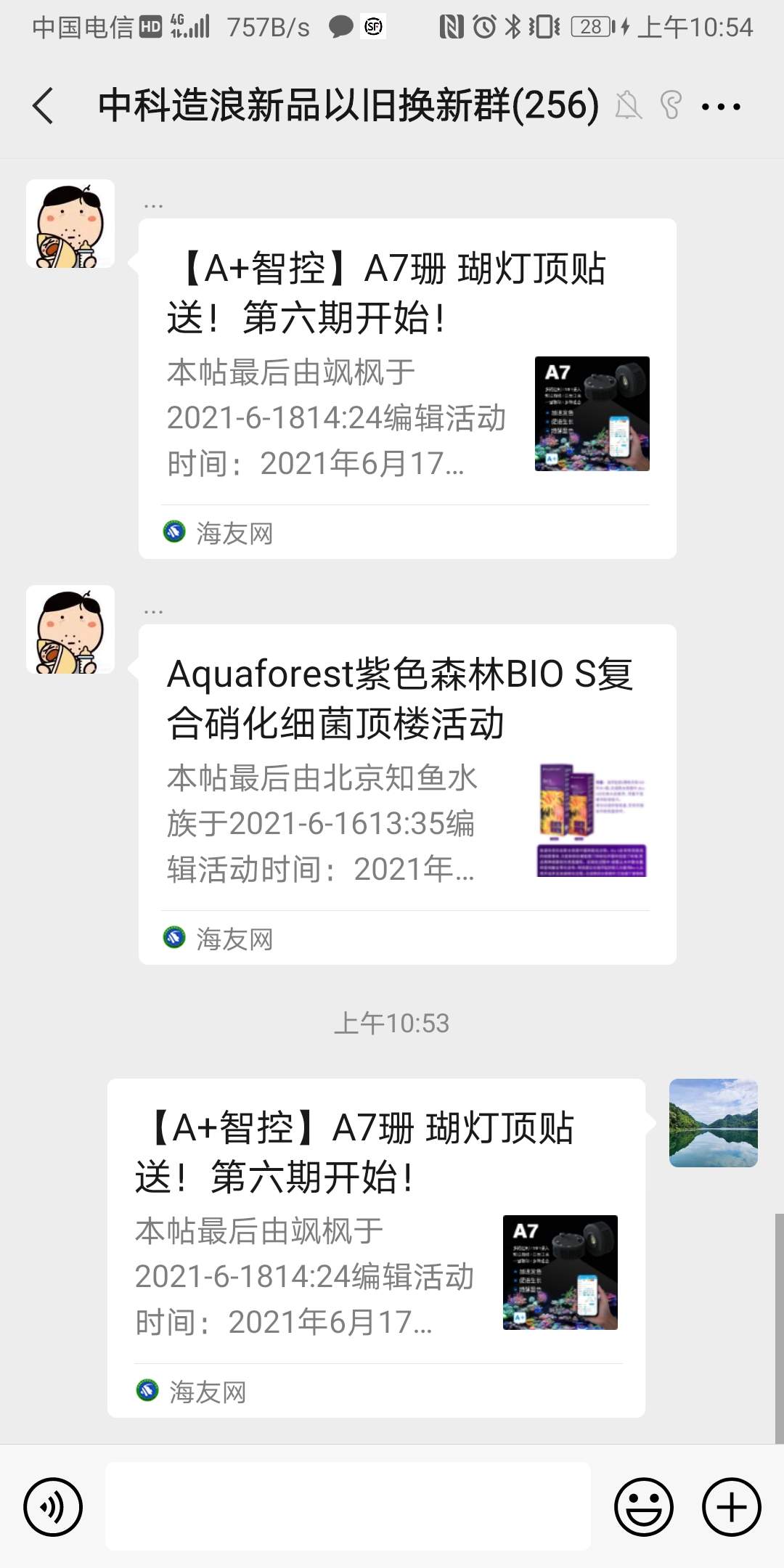
Task: Open the emoji sticker panel
Action: (643, 1507)
